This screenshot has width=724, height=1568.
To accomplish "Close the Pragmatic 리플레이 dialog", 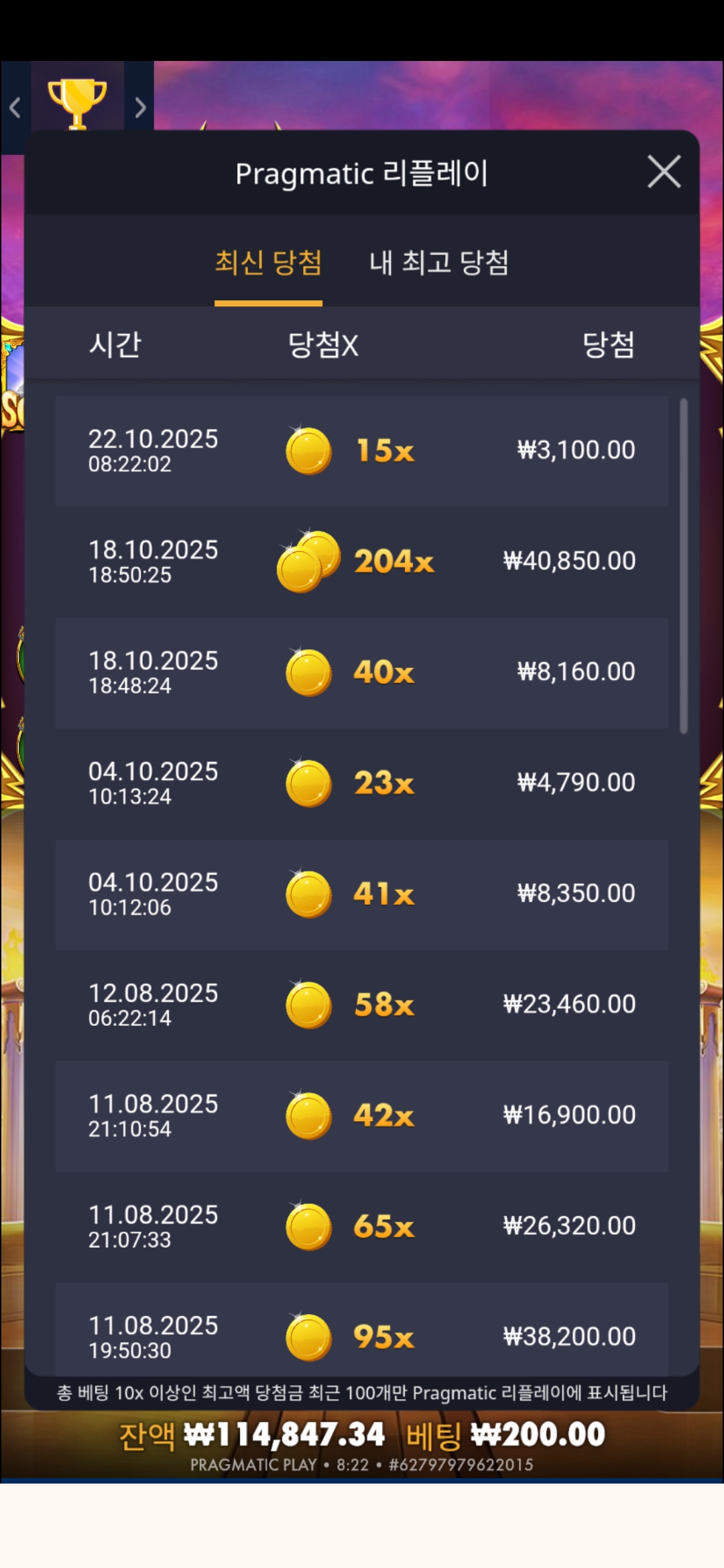I will point(664,172).
